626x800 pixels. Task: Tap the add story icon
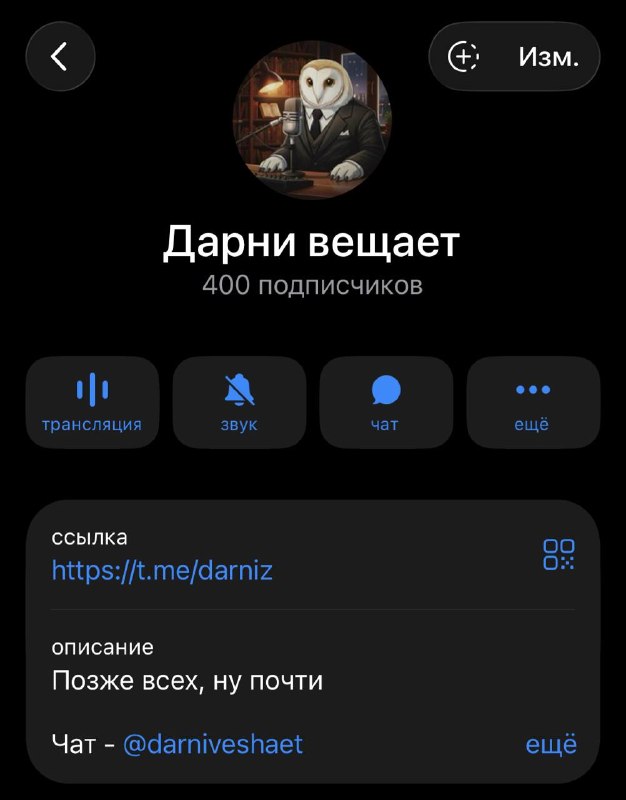click(463, 56)
